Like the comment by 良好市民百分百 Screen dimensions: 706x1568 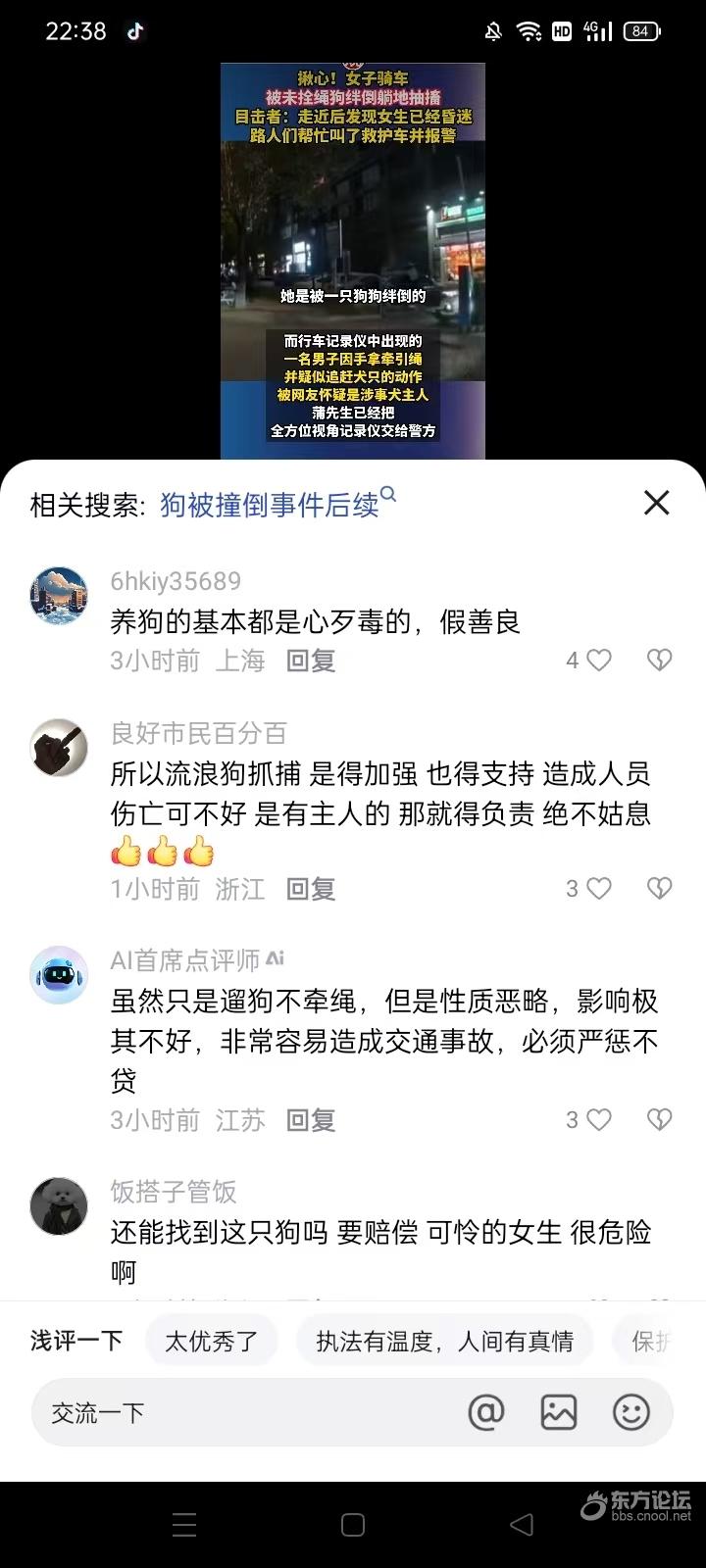(x=598, y=889)
